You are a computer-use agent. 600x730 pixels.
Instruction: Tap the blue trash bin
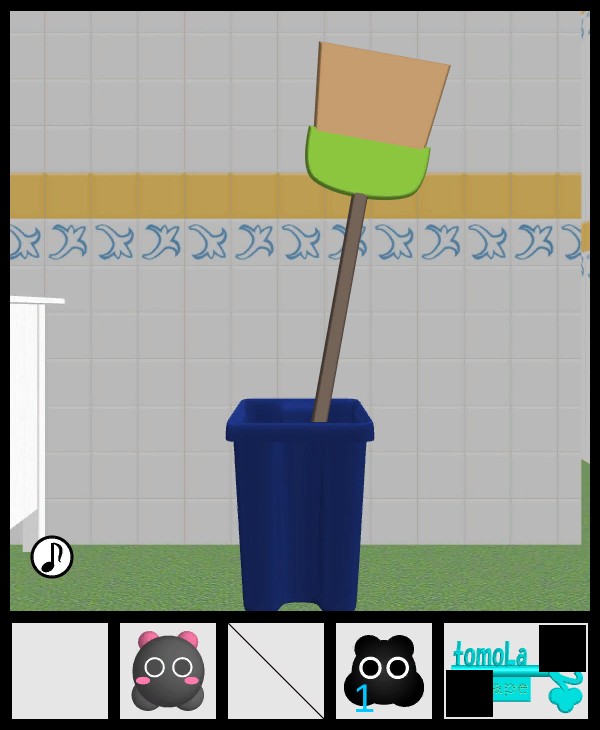[300, 510]
